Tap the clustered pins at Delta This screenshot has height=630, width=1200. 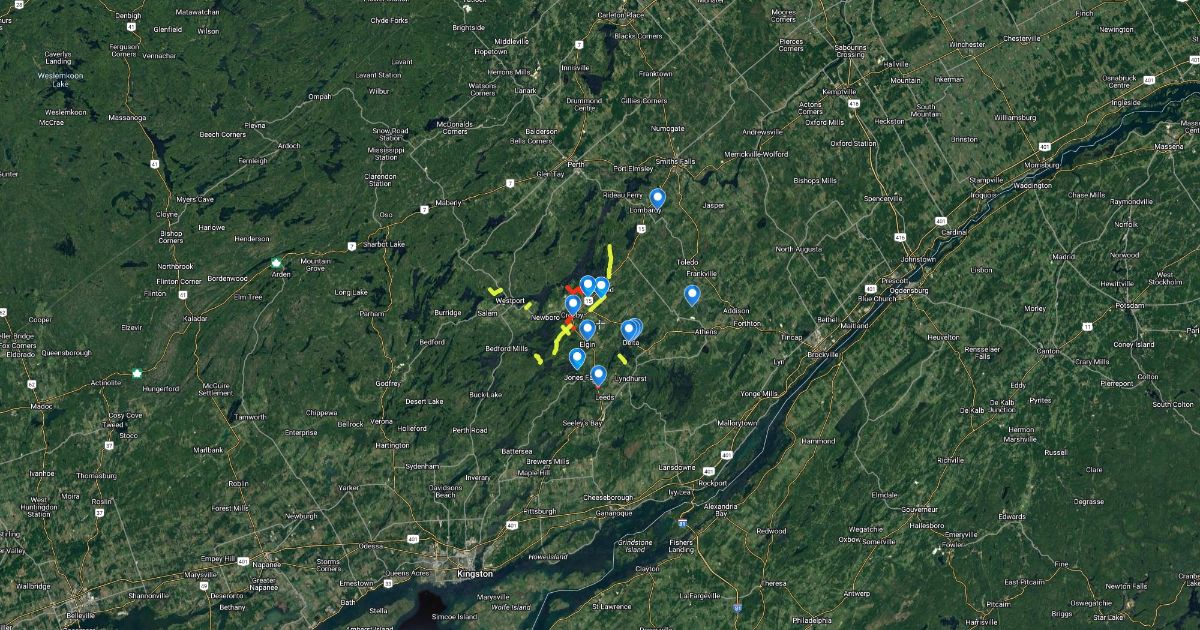631,329
